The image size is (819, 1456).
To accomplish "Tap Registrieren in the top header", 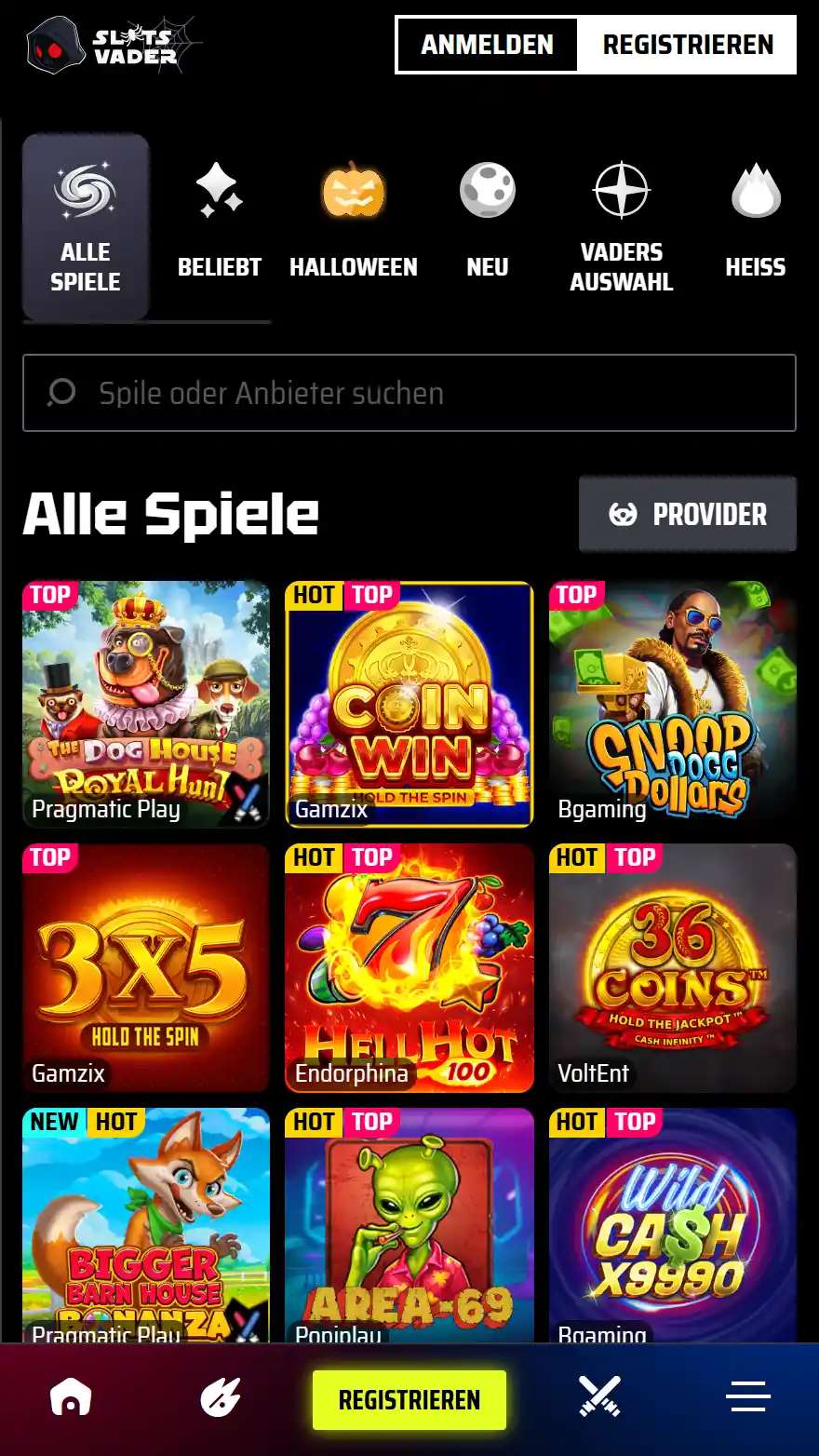I will [x=688, y=45].
